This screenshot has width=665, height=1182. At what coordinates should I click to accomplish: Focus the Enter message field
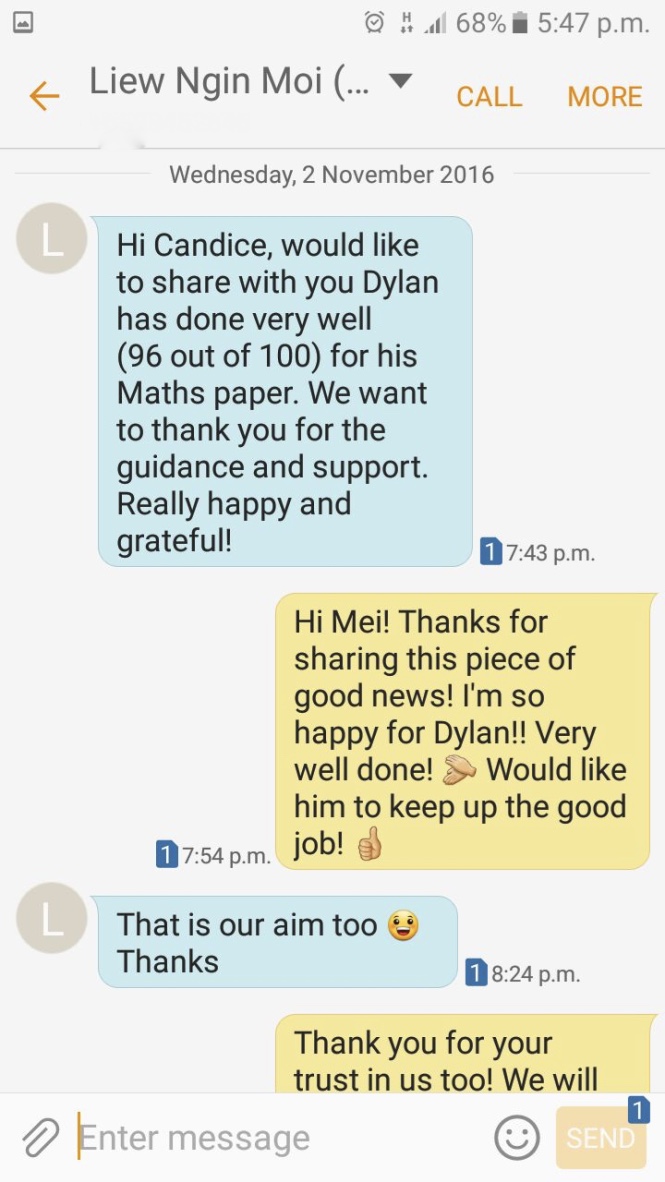pos(280,1137)
